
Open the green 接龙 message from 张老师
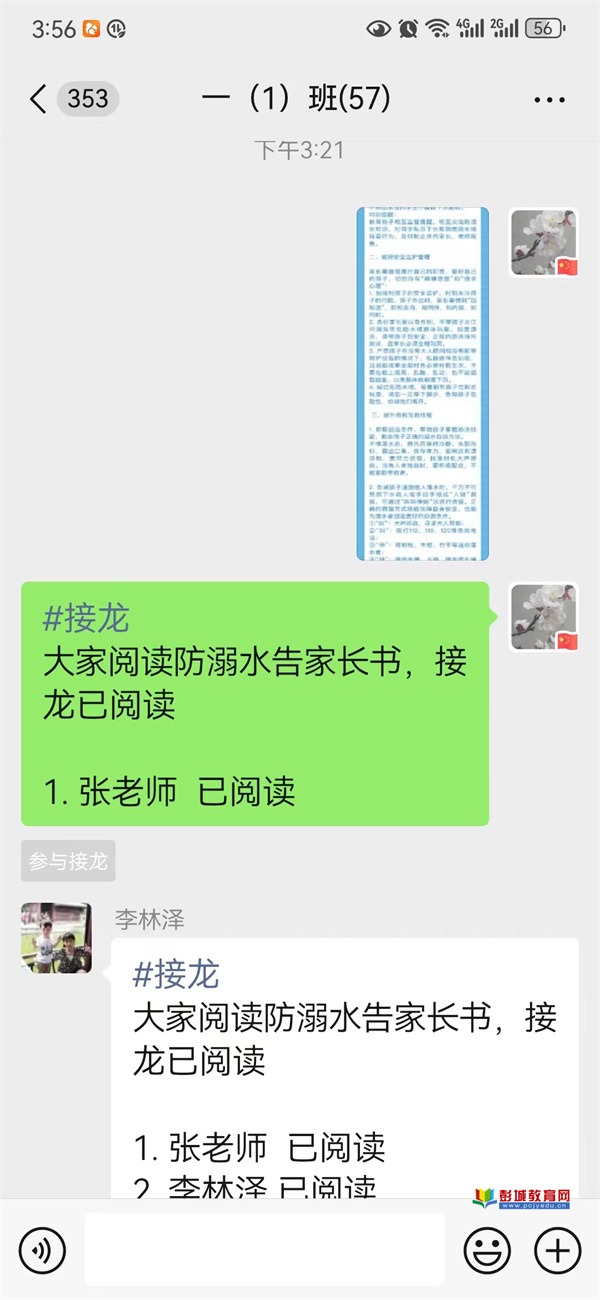[255, 703]
